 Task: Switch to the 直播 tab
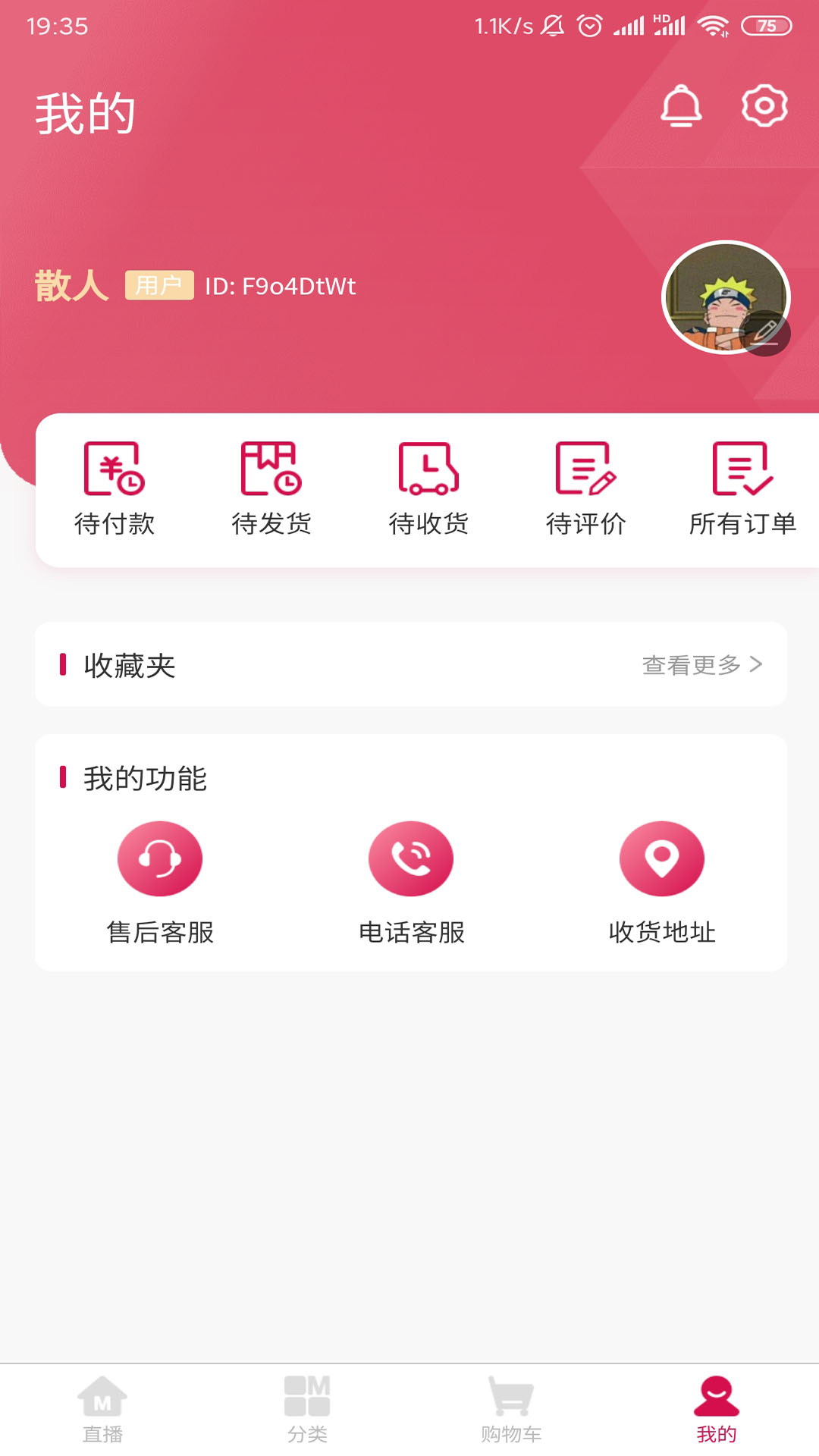(102, 1409)
